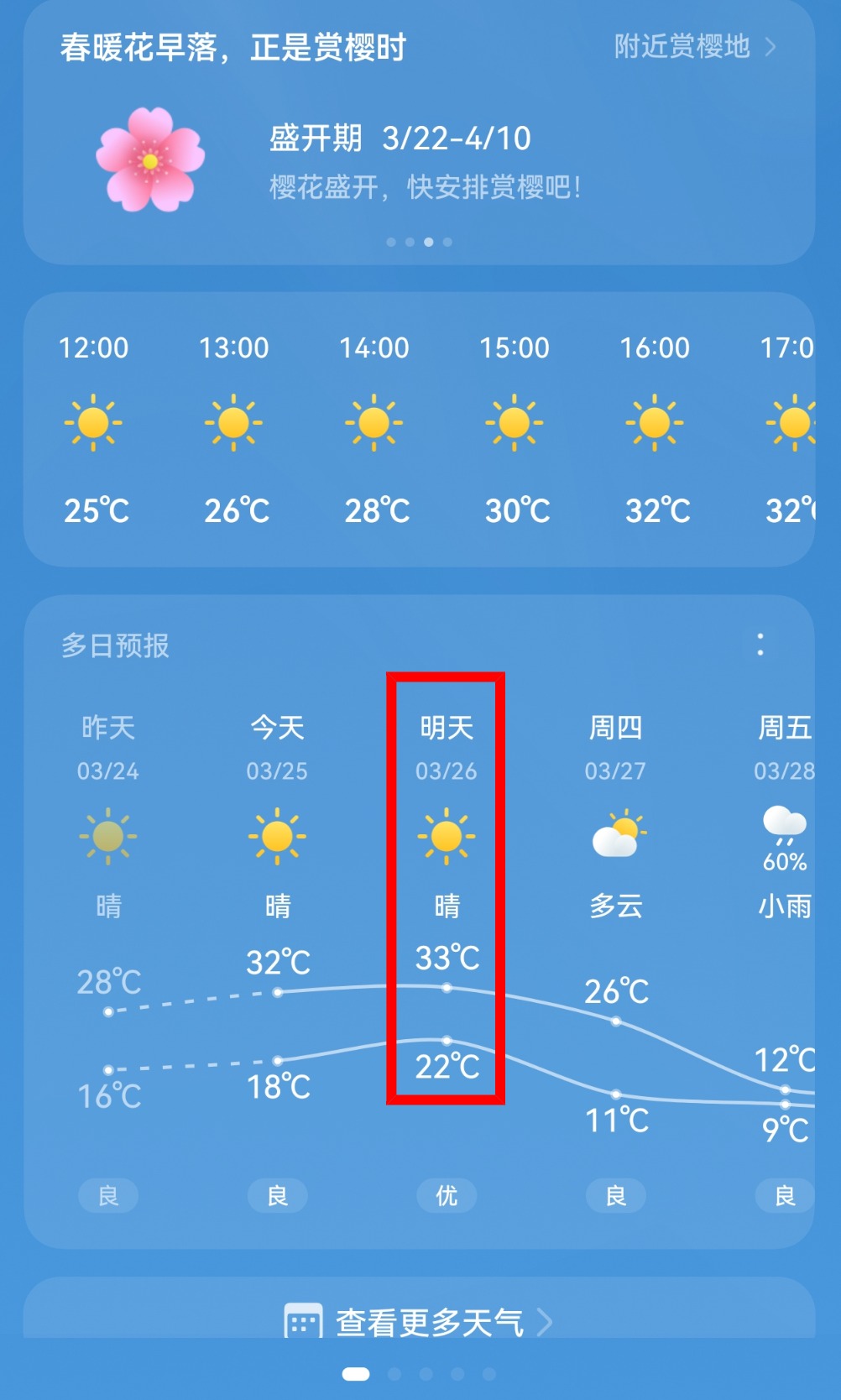Open the 多日预报 overflow menu
Viewport: 841px width, 1400px height.
(x=760, y=645)
